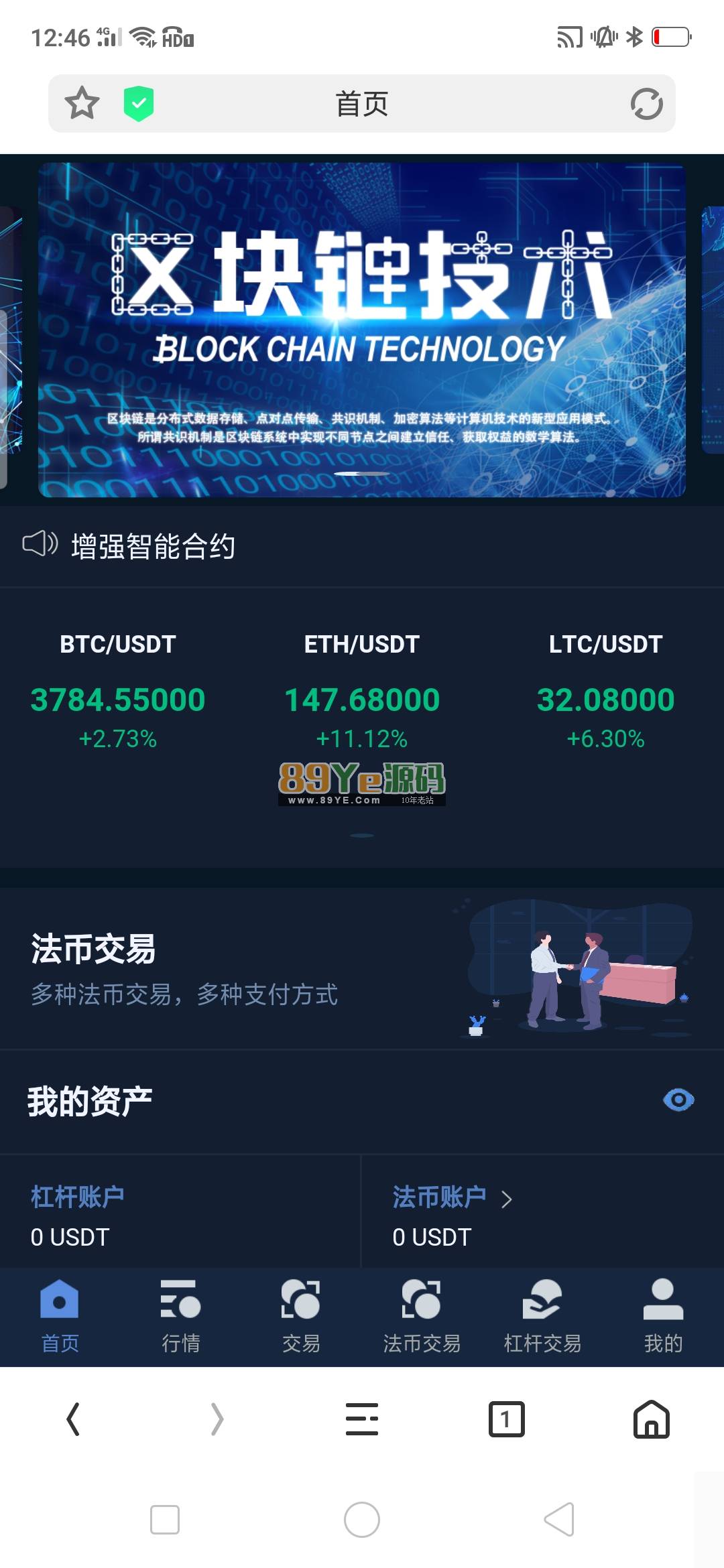This screenshot has width=724, height=1568.
Task: Toggle asset visibility with the eye icon
Action: coord(678,1100)
